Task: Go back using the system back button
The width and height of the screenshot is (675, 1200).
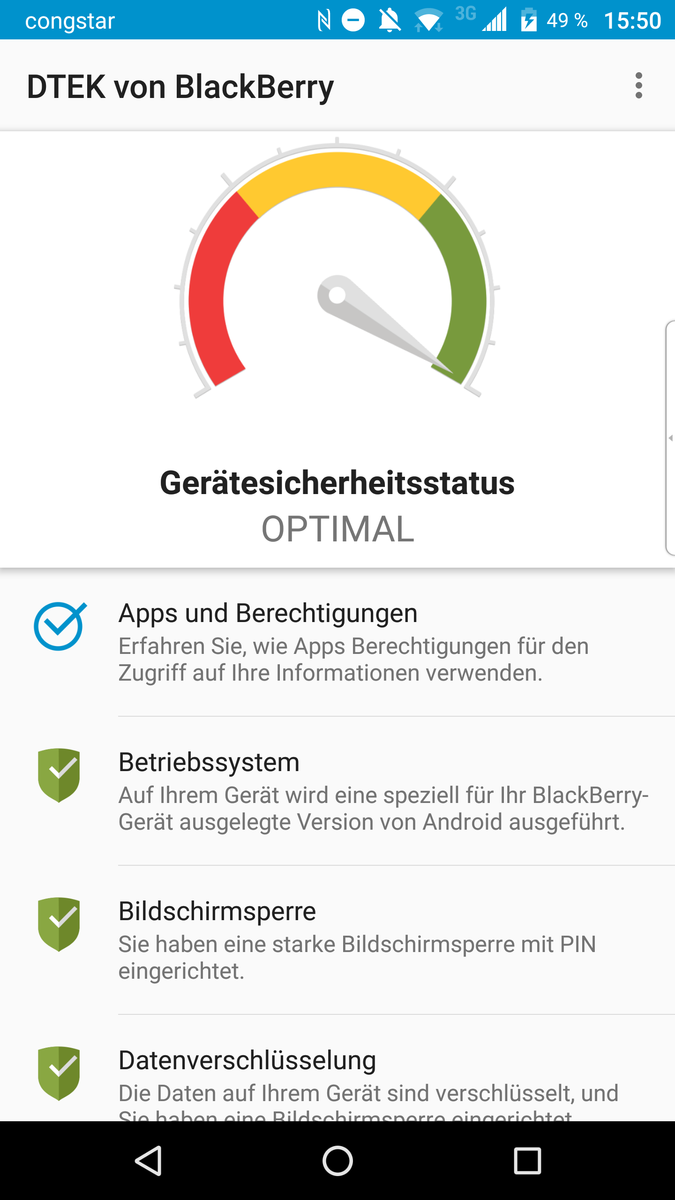Action: click(148, 1160)
